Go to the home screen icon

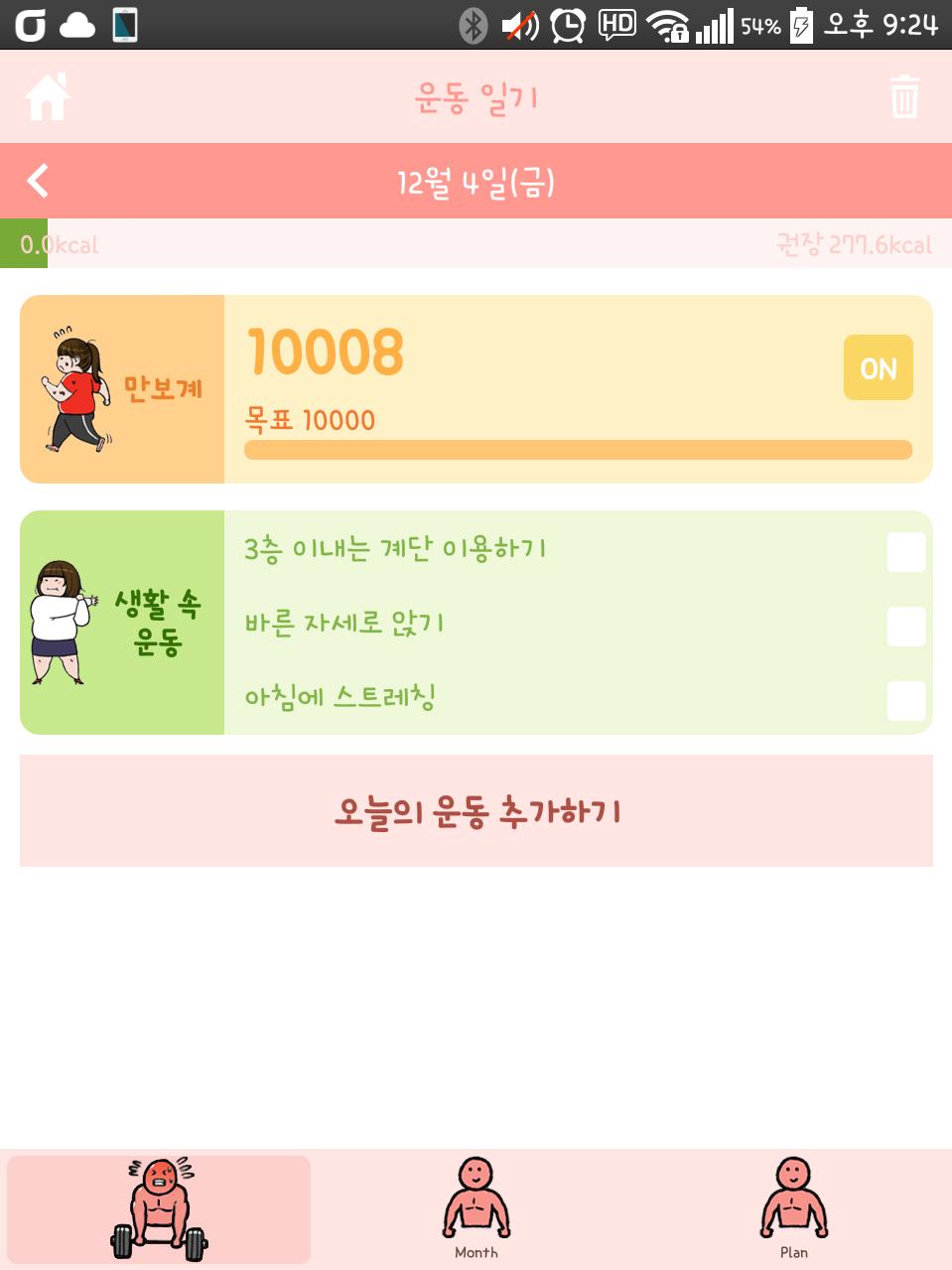pos(48,97)
